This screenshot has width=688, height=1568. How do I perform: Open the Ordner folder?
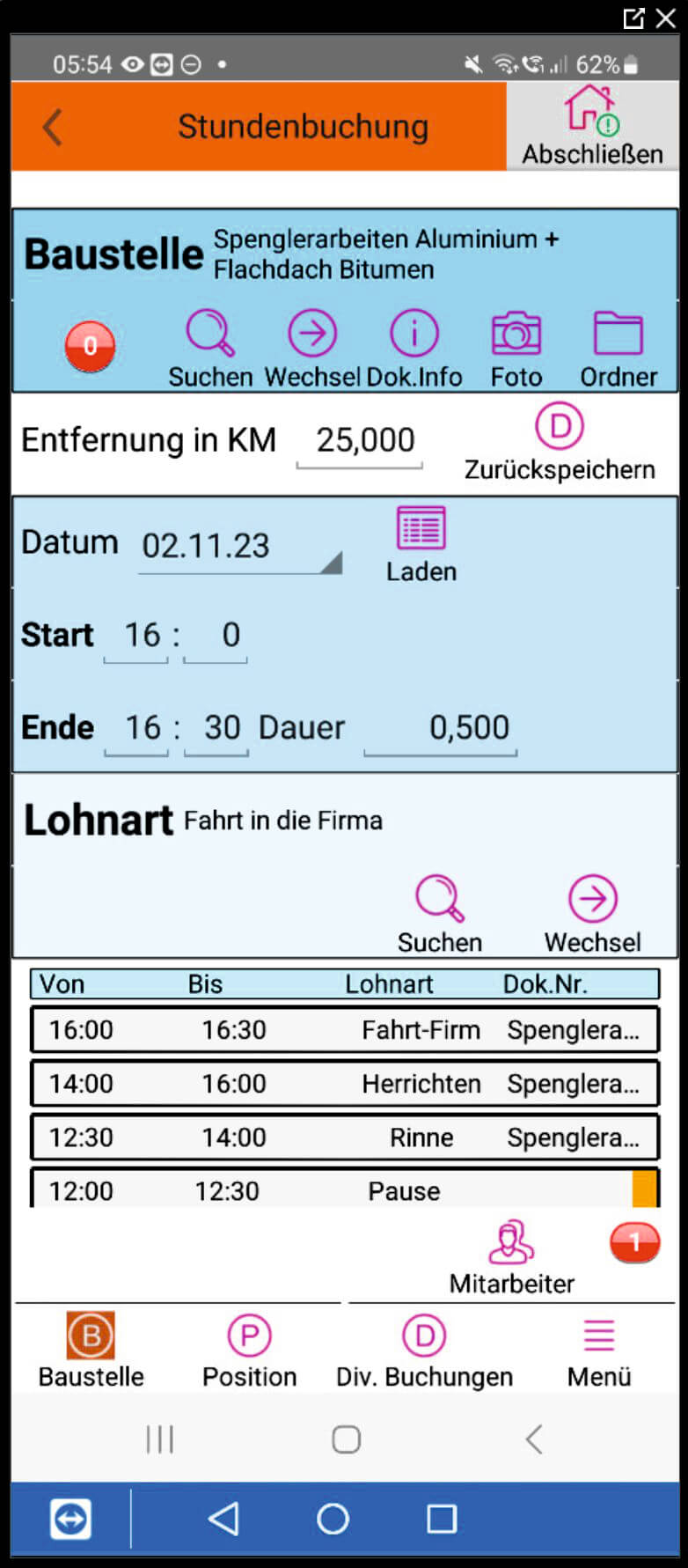[618, 348]
